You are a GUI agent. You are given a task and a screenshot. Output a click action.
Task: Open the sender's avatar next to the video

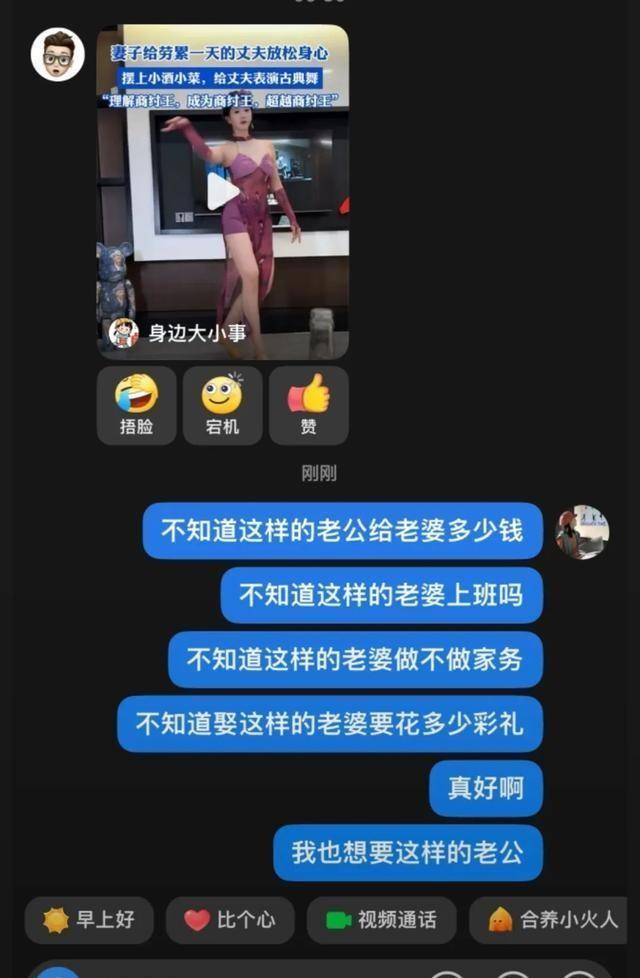tap(58, 54)
